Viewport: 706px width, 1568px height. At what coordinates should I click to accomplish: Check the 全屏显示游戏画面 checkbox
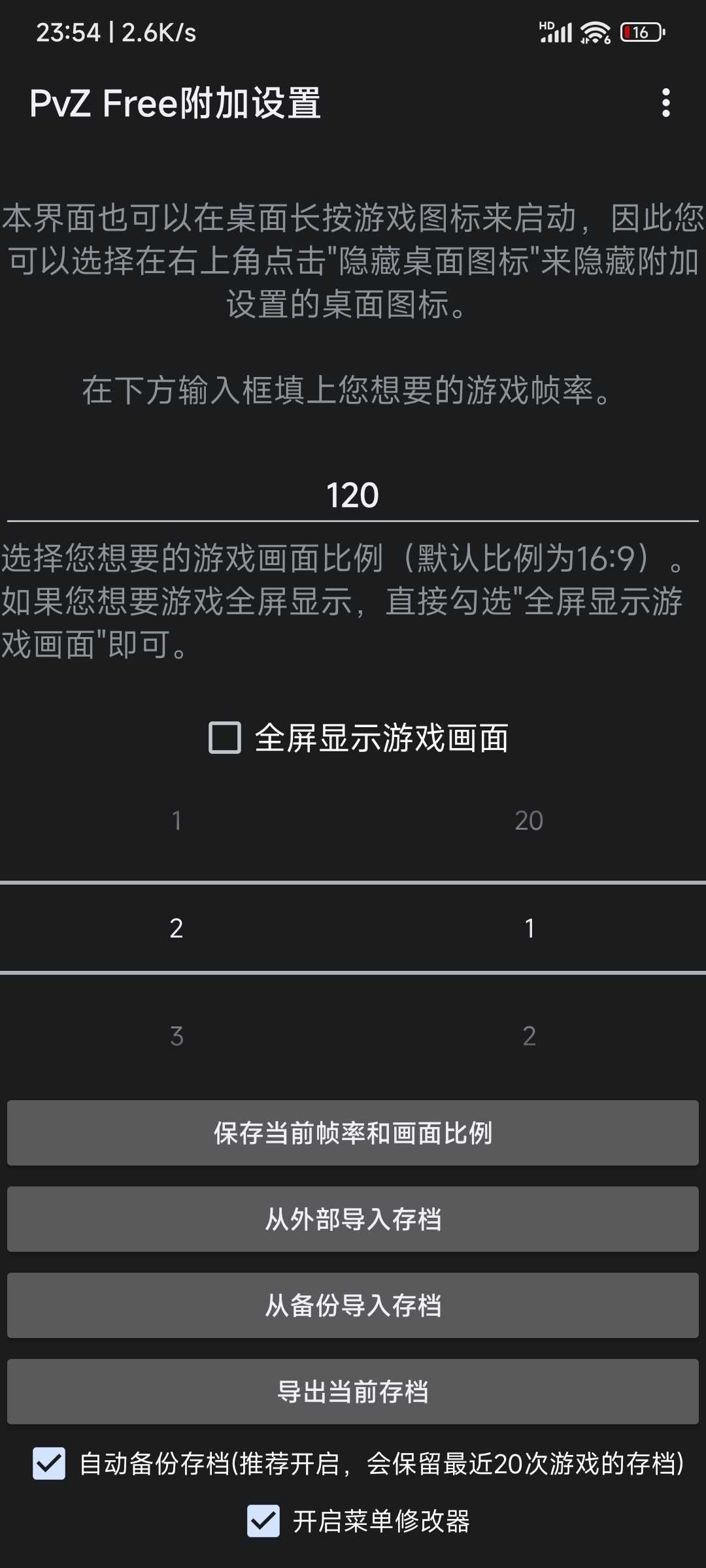(225, 738)
